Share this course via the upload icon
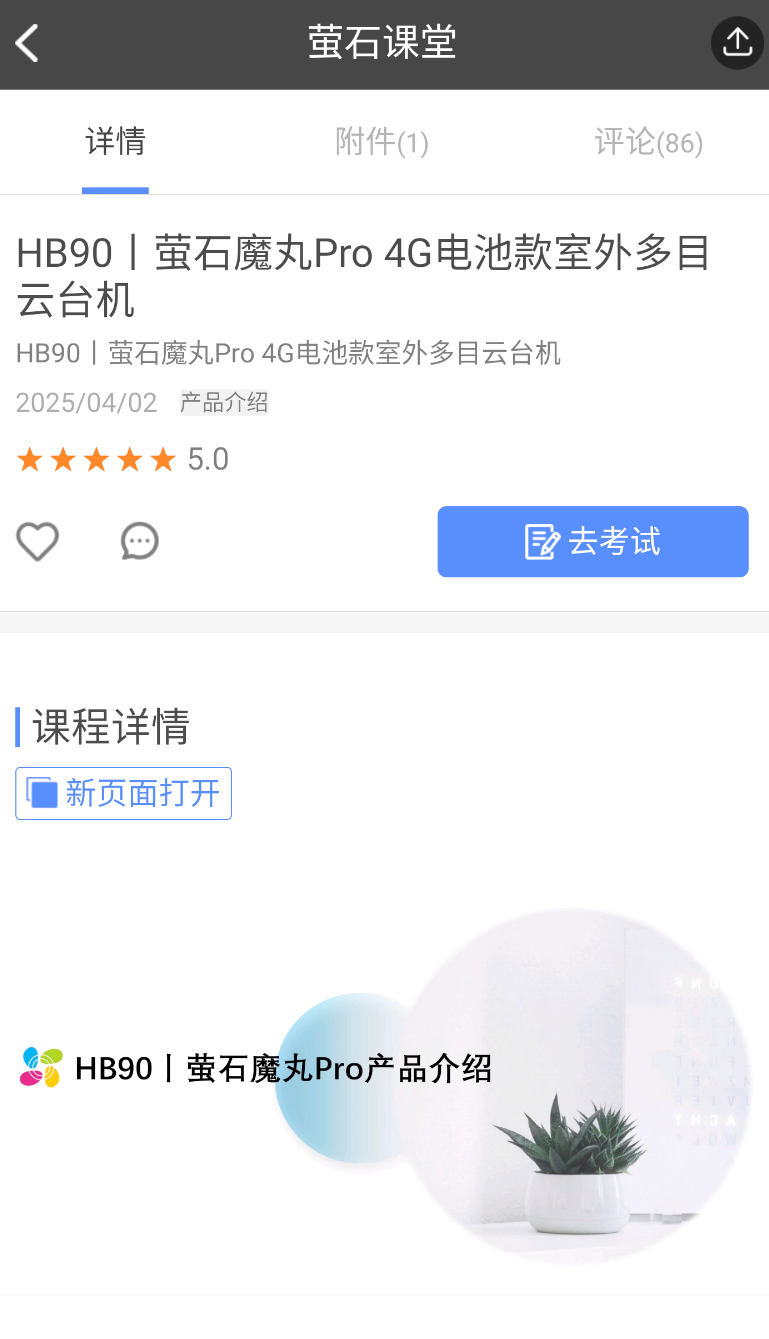Screen dimensions: 769x1339 point(737,43)
